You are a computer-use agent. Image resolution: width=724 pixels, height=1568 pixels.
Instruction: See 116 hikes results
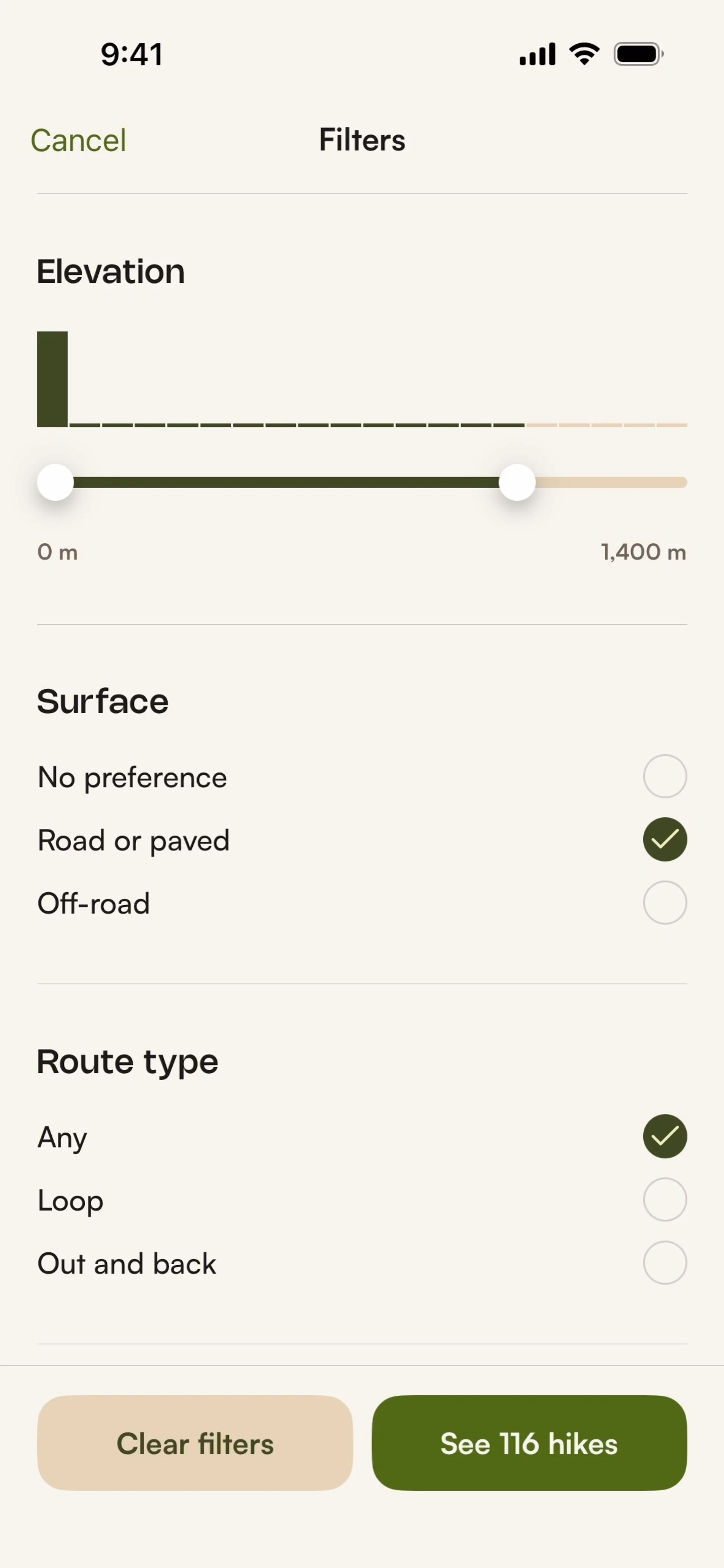tap(529, 1443)
